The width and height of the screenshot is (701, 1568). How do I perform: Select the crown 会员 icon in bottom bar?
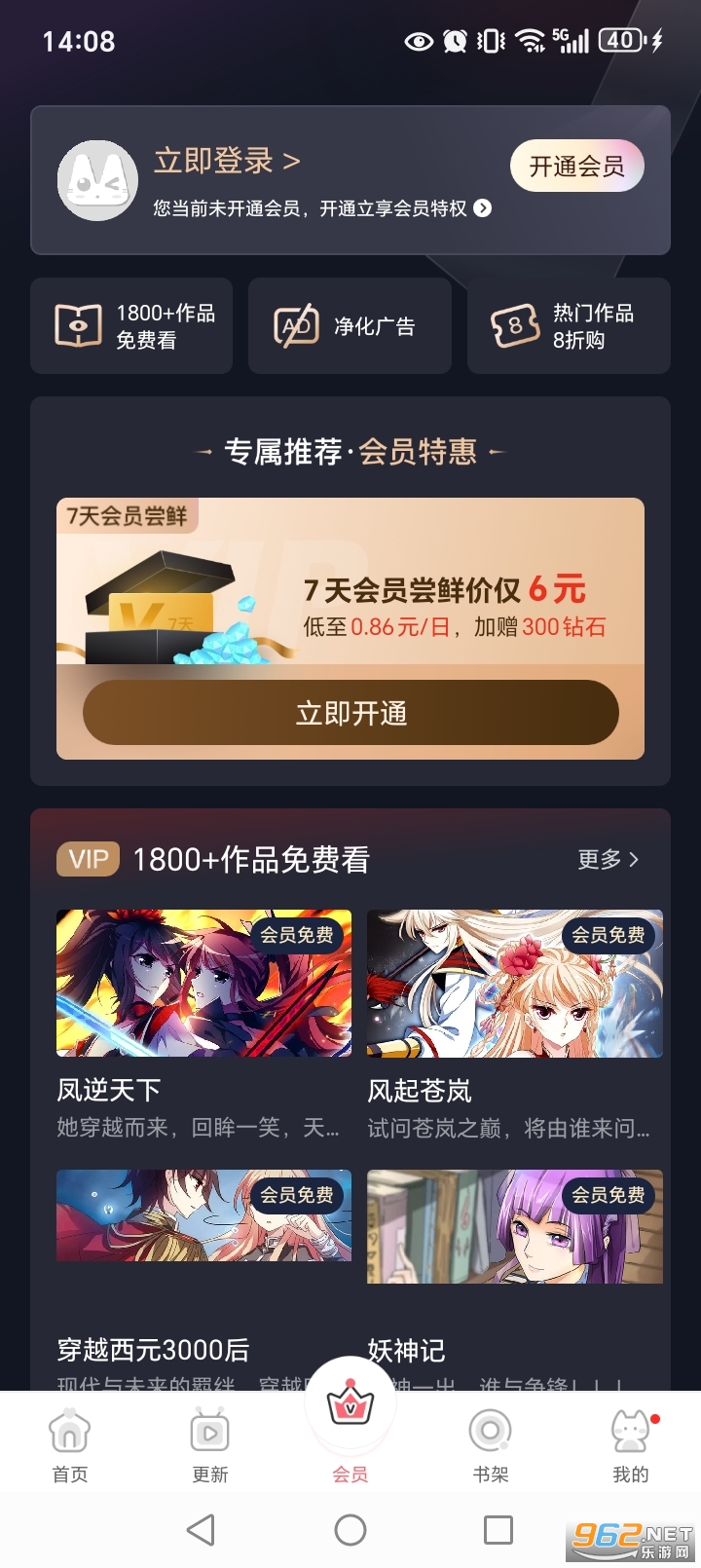(x=350, y=1407)
